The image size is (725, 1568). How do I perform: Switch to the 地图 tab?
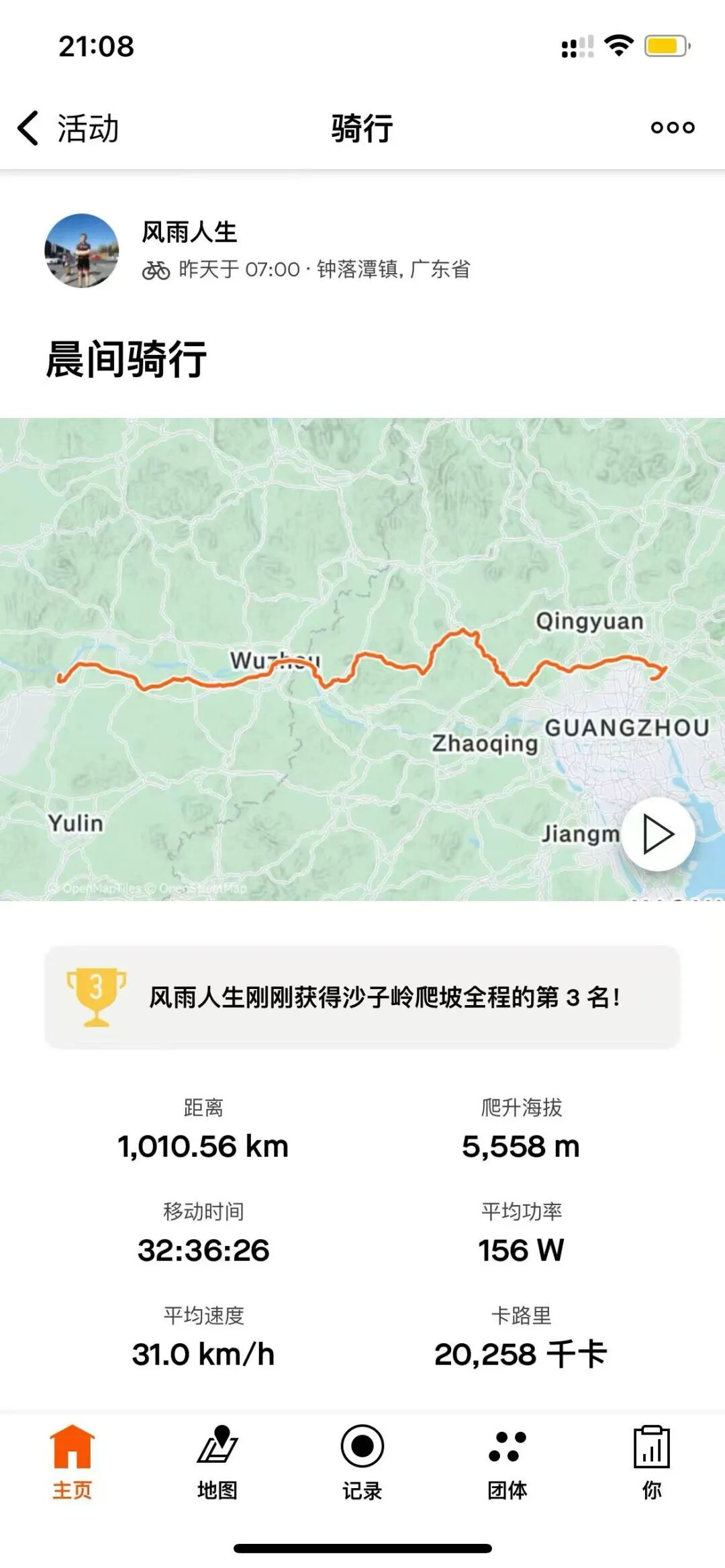217,1463
